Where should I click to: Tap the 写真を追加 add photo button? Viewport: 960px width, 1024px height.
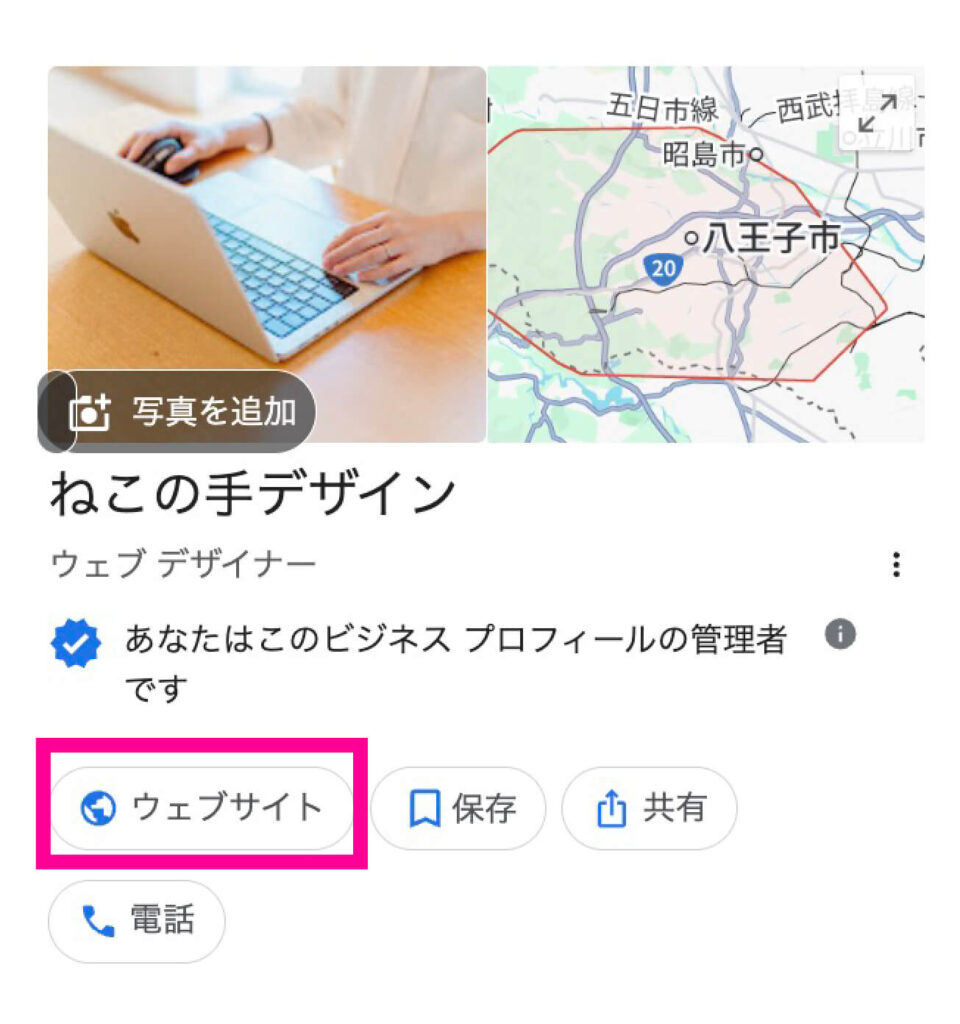point(182,412)
